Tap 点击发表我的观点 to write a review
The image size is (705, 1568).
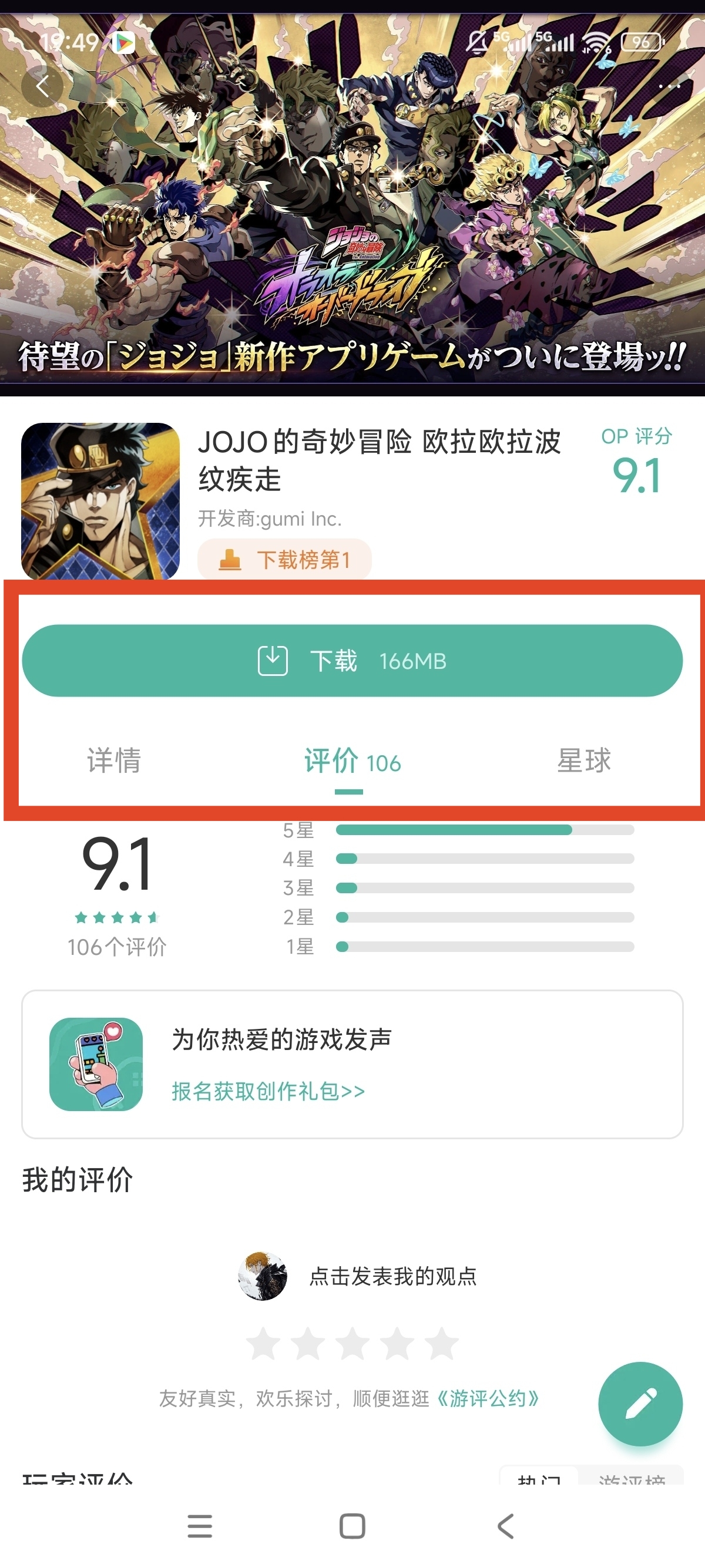coord(392,1275)
